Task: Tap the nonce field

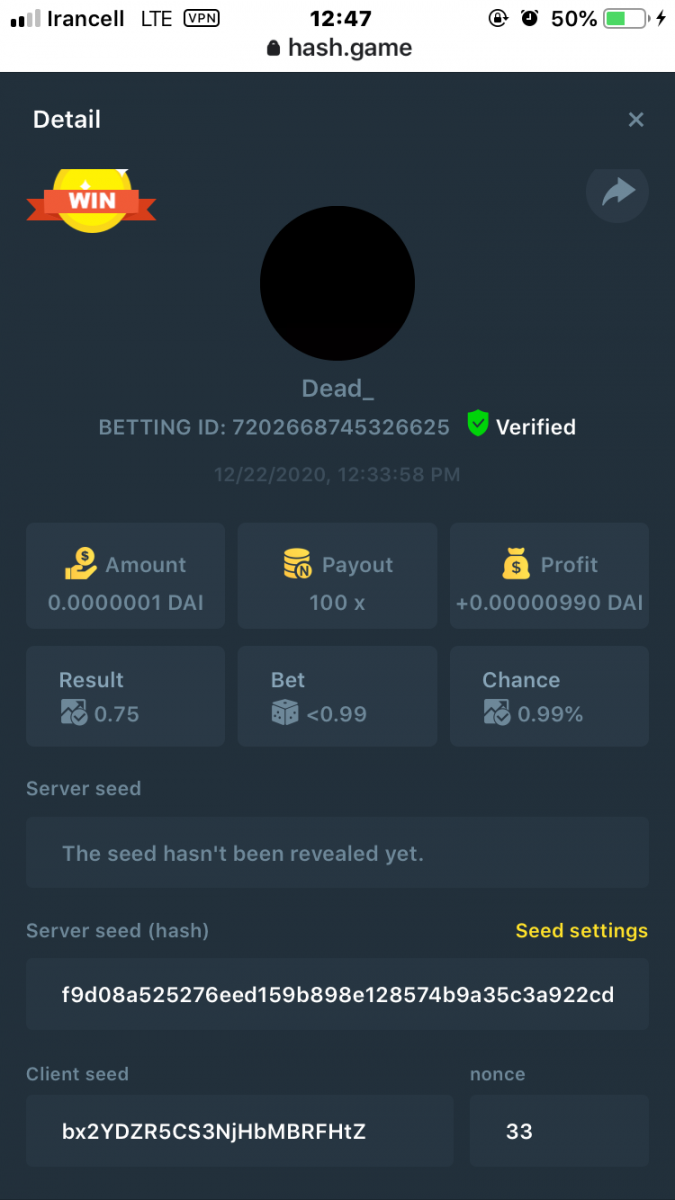Action: click(x=558, y=1131)
